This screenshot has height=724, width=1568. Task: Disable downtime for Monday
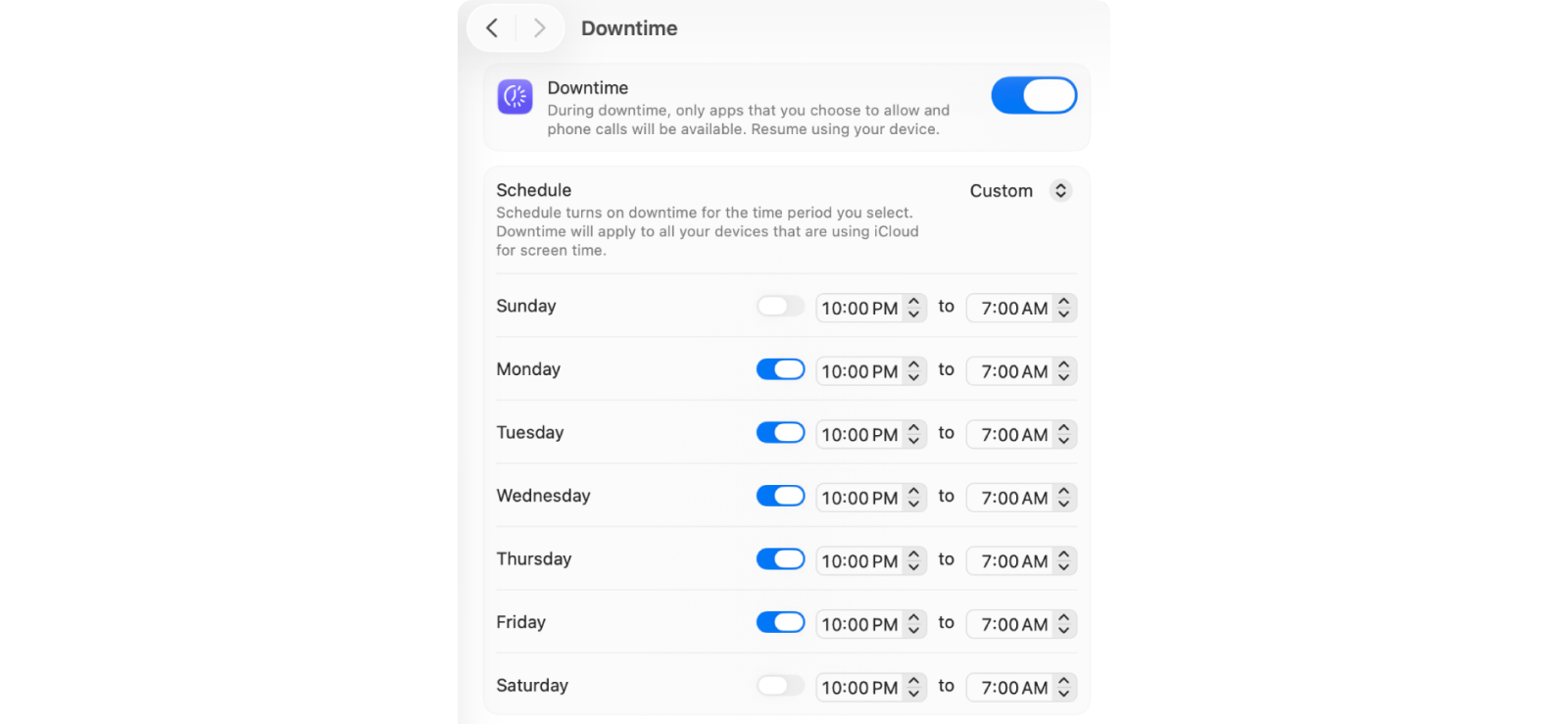point(780,369)
